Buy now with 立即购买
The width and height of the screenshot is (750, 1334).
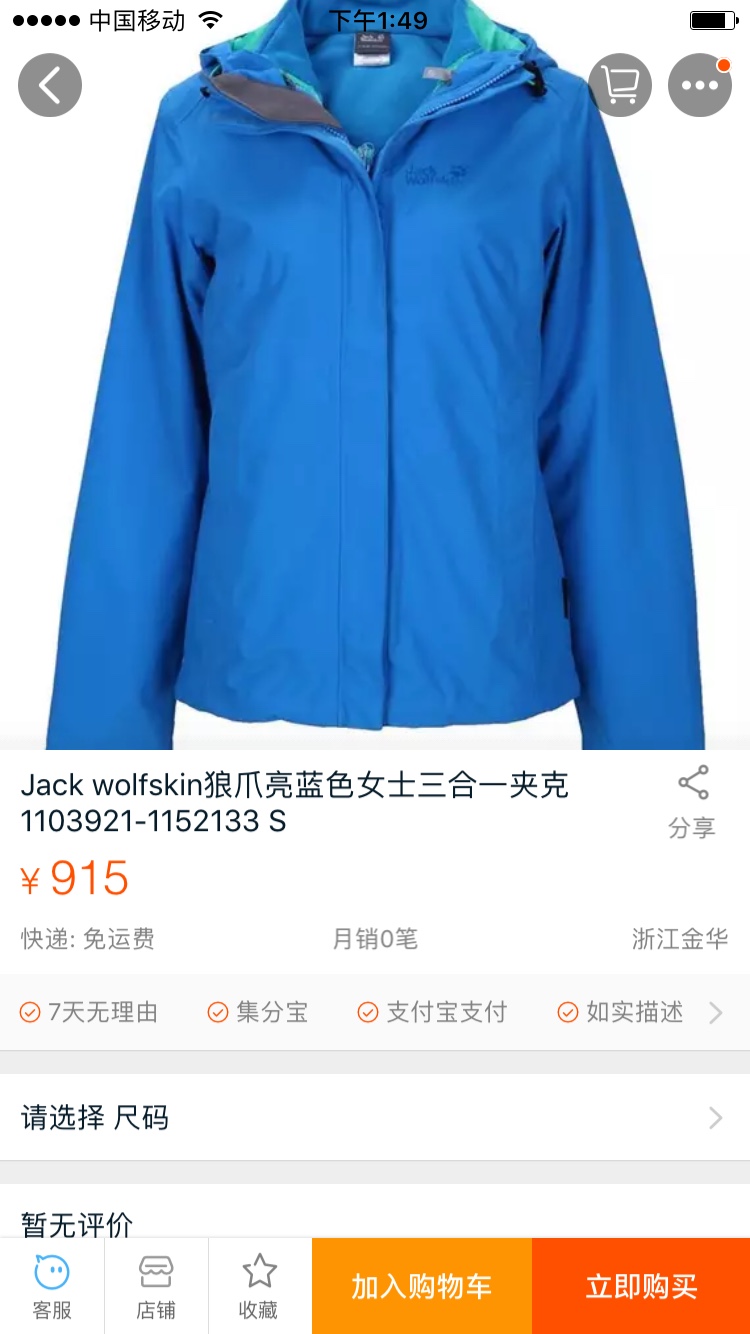pos(641,1286)
